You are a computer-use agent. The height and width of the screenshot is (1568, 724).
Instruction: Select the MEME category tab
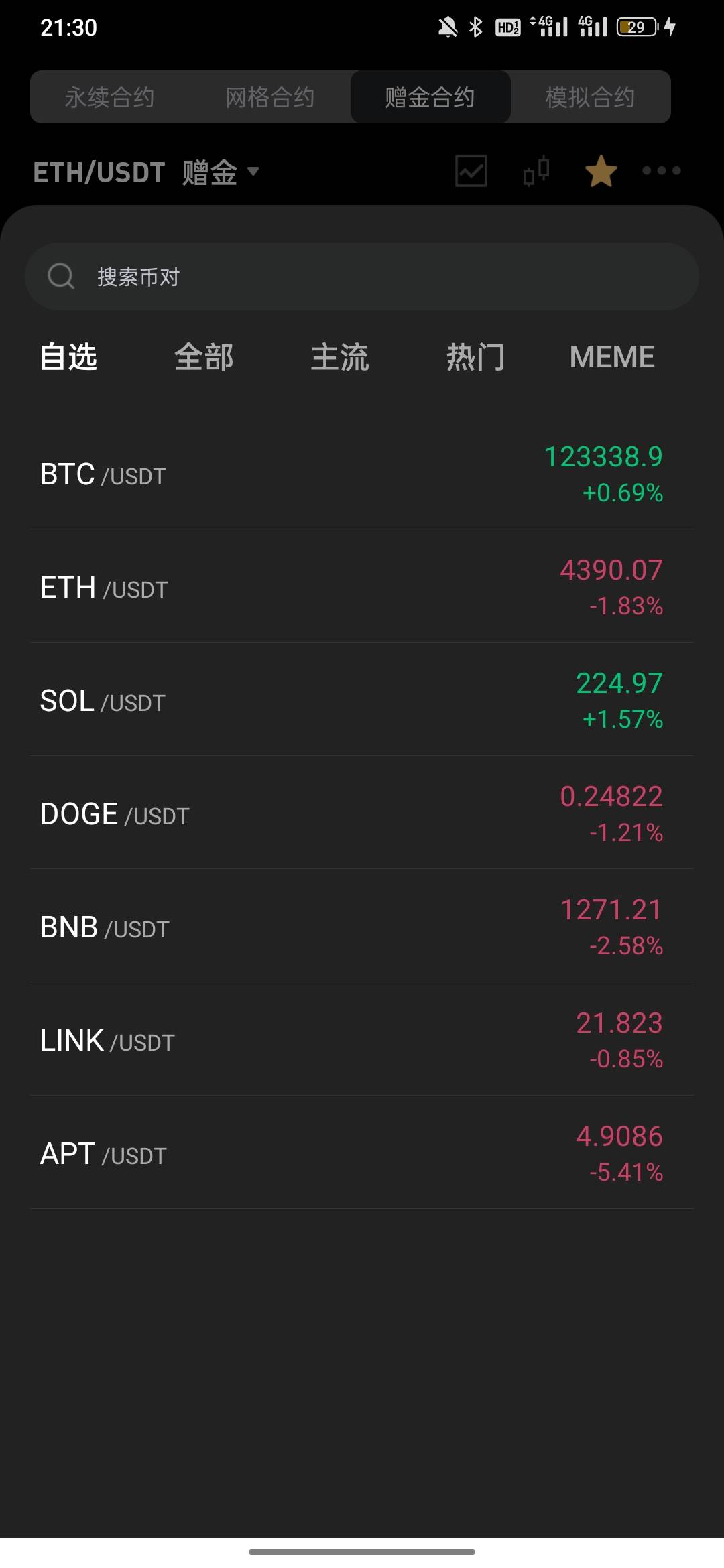tap(612, 356)
